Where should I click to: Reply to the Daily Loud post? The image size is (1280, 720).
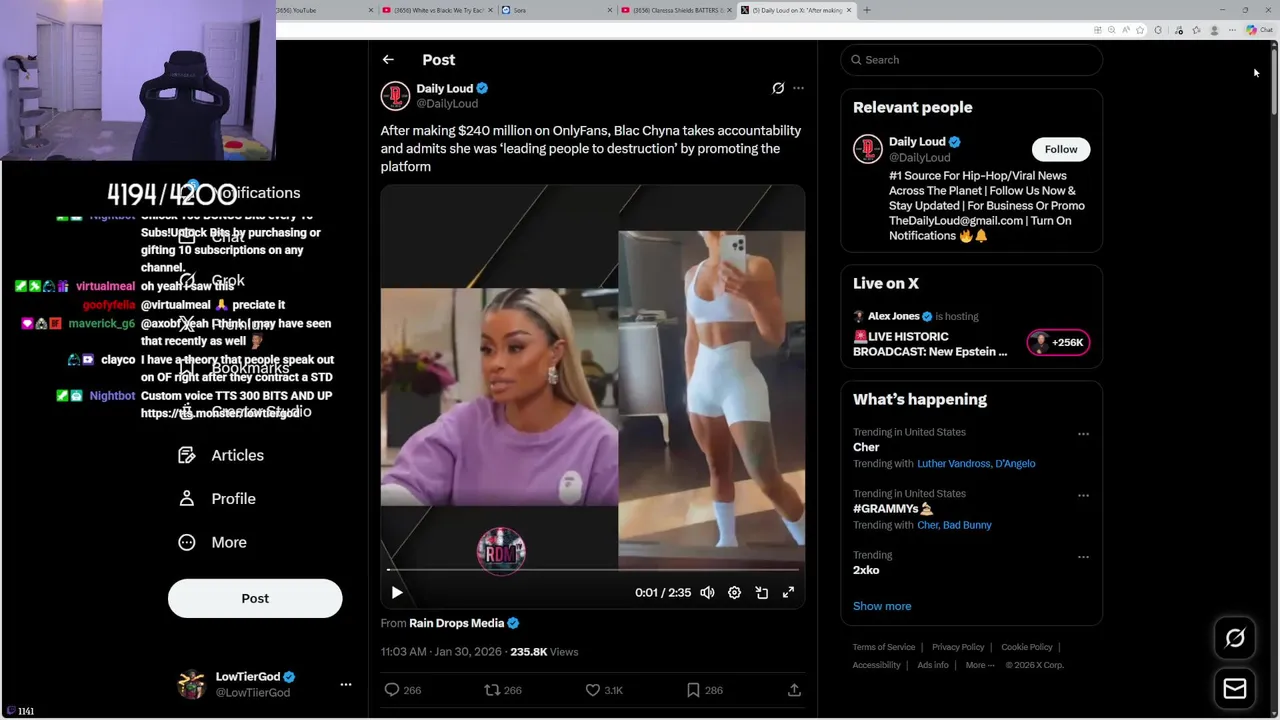[392, 690]
